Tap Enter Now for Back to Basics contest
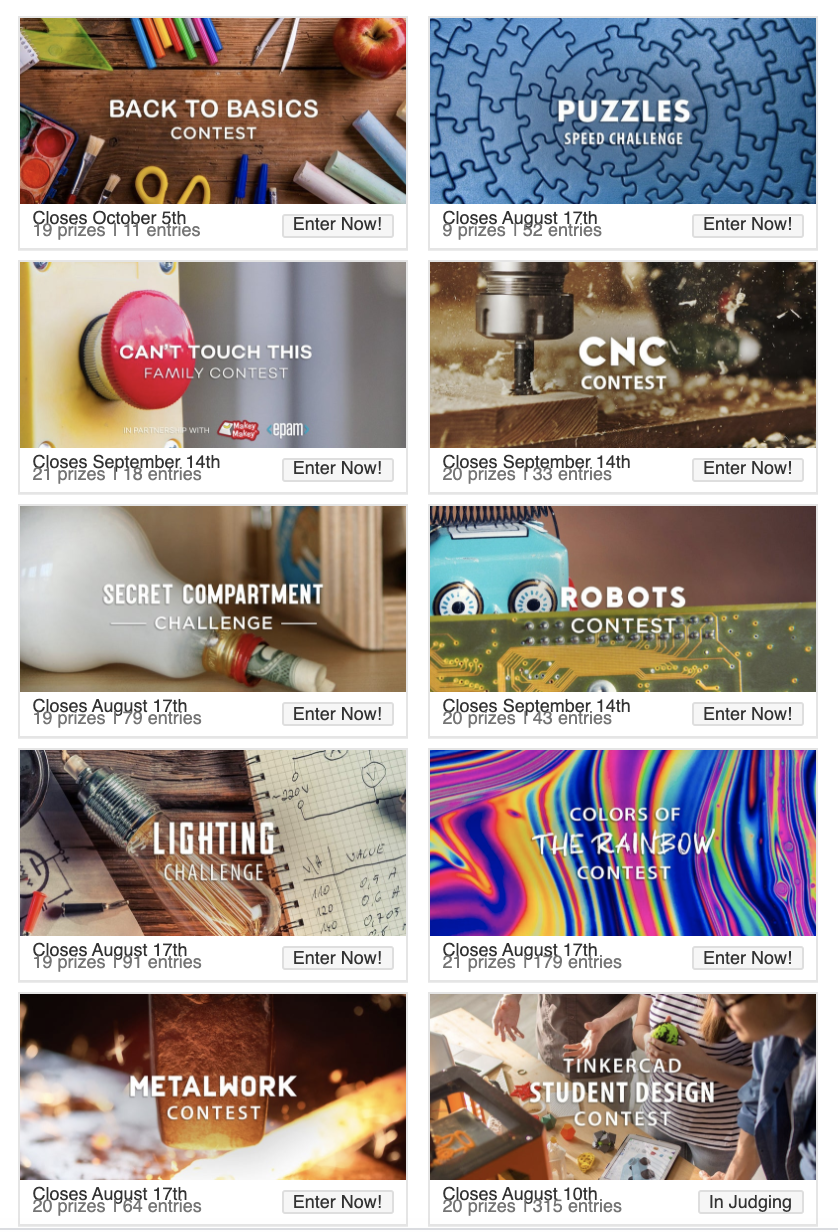This screenshot has height=1232, width=838. coord(337,224)
